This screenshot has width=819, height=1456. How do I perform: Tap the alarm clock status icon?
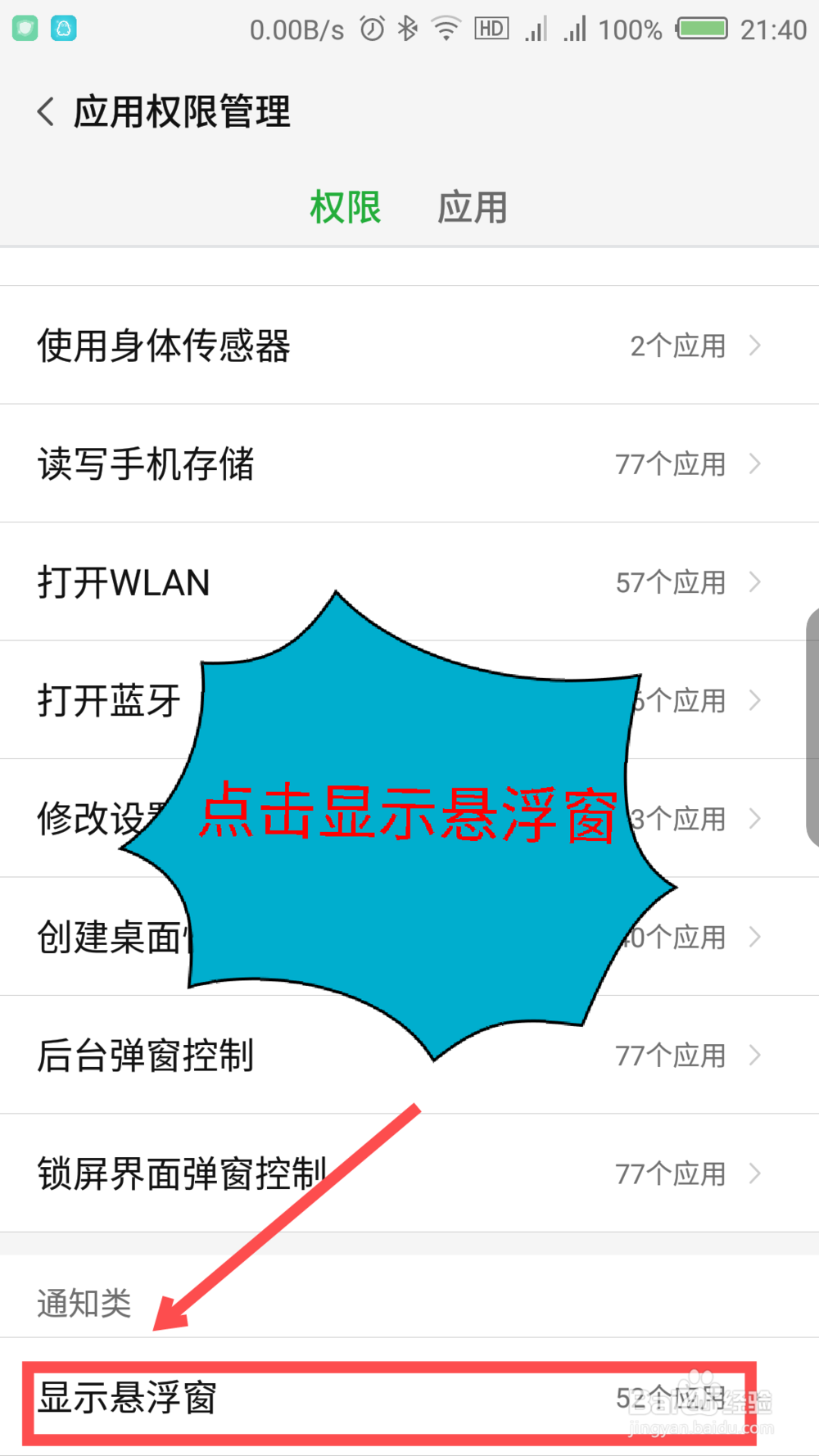[371, 28]
